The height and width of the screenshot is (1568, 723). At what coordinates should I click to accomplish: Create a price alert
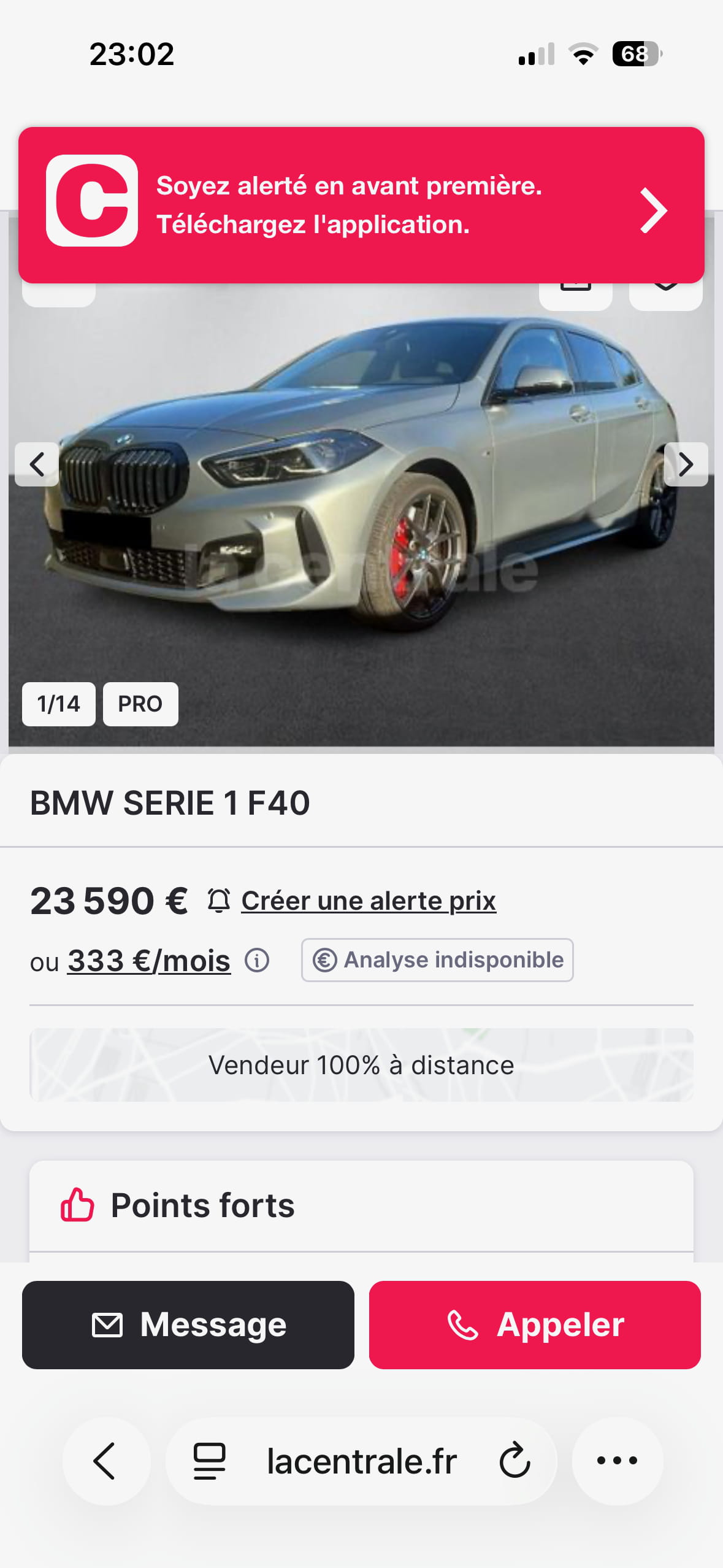(x=368, y=901)
